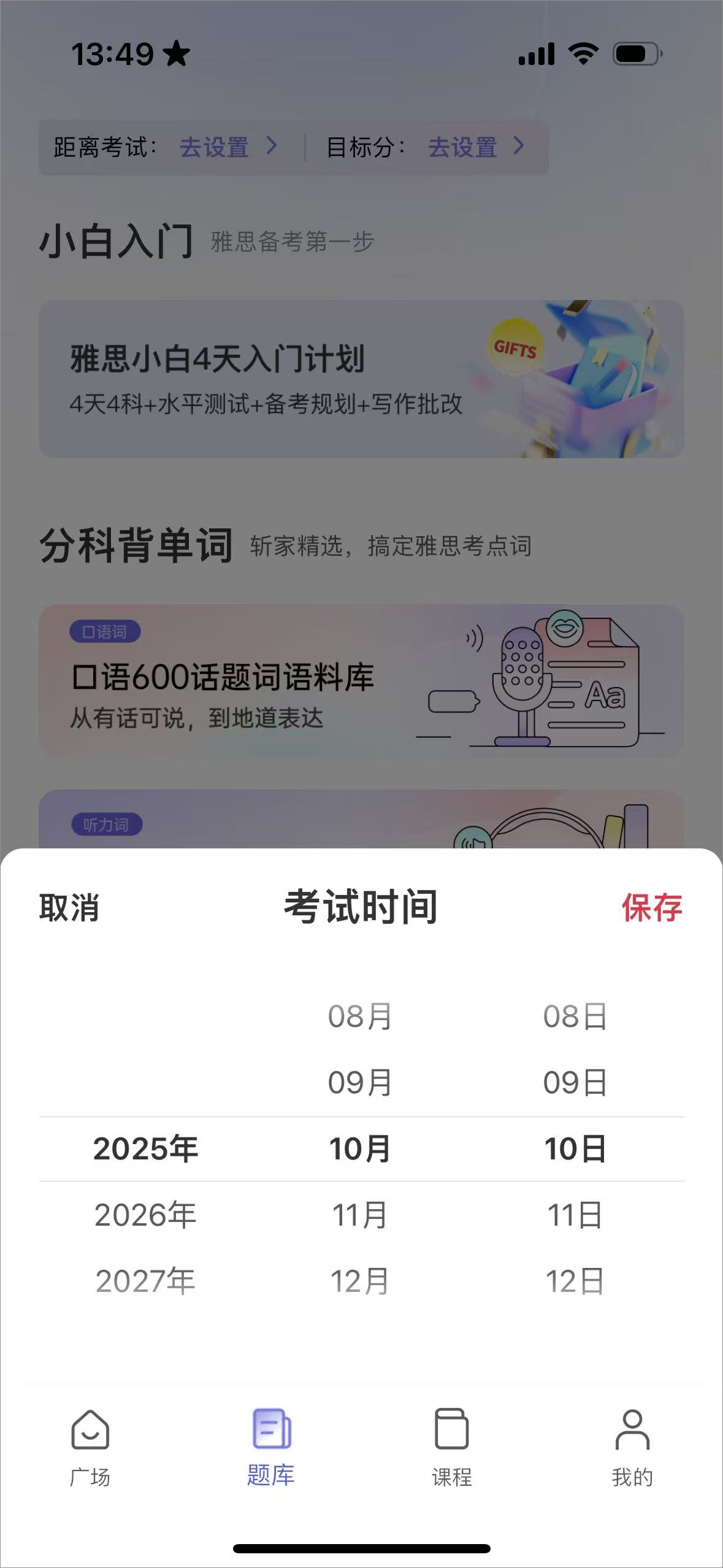Choose 08月 in the month column
This screenshot has height=1568, width=723.
click(x=360, y=1016)
